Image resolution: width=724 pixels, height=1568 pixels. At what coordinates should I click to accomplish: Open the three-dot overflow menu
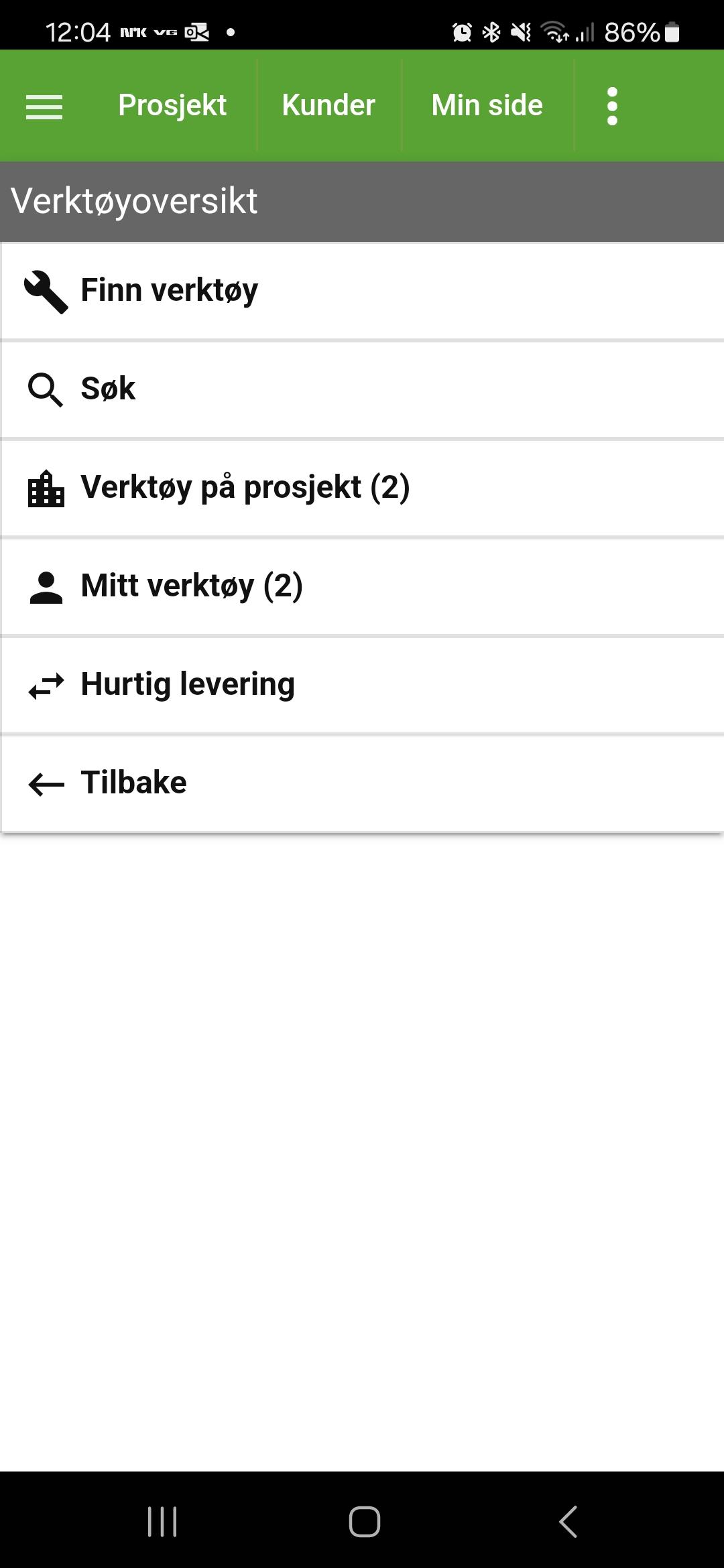[x=611, y=106]
